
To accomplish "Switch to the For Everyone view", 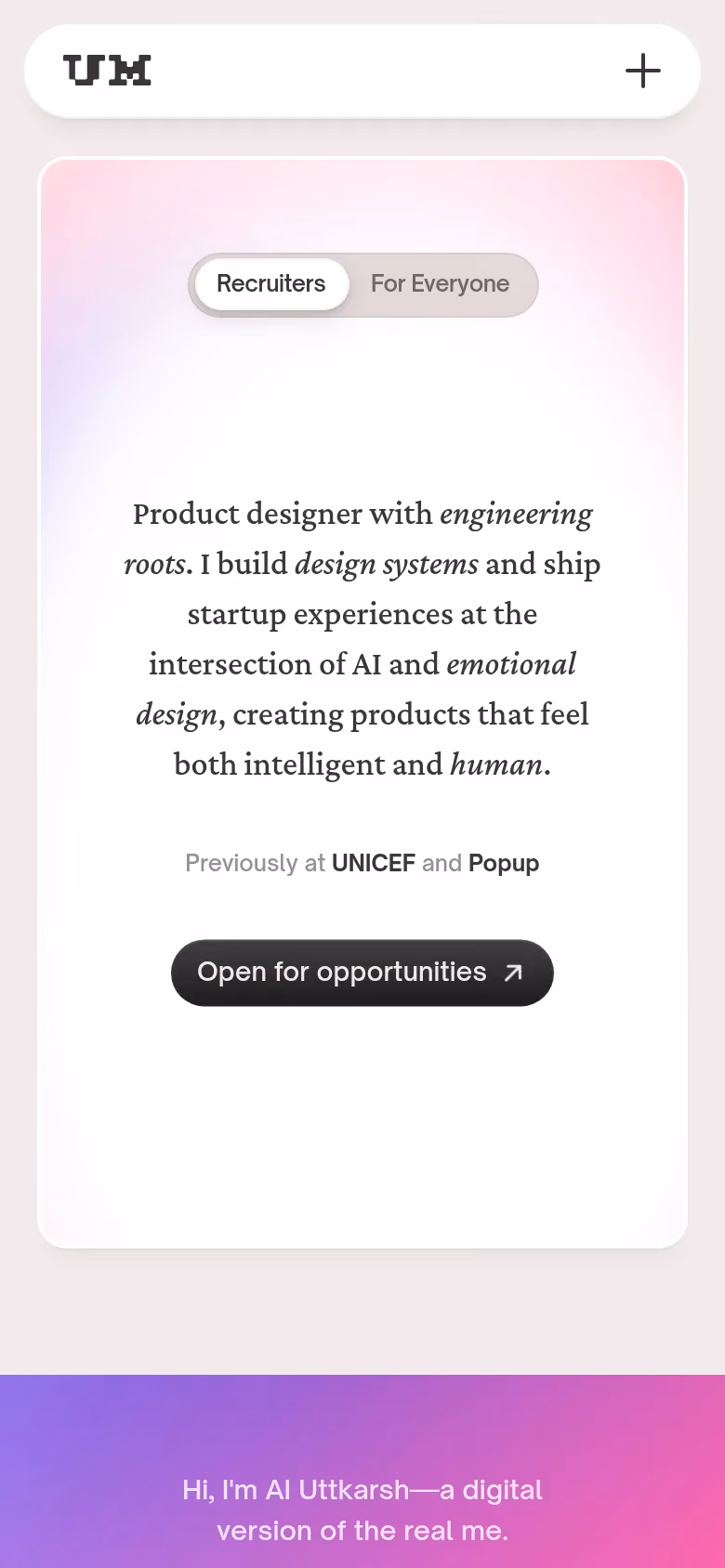I will click(x=440, y=284).
